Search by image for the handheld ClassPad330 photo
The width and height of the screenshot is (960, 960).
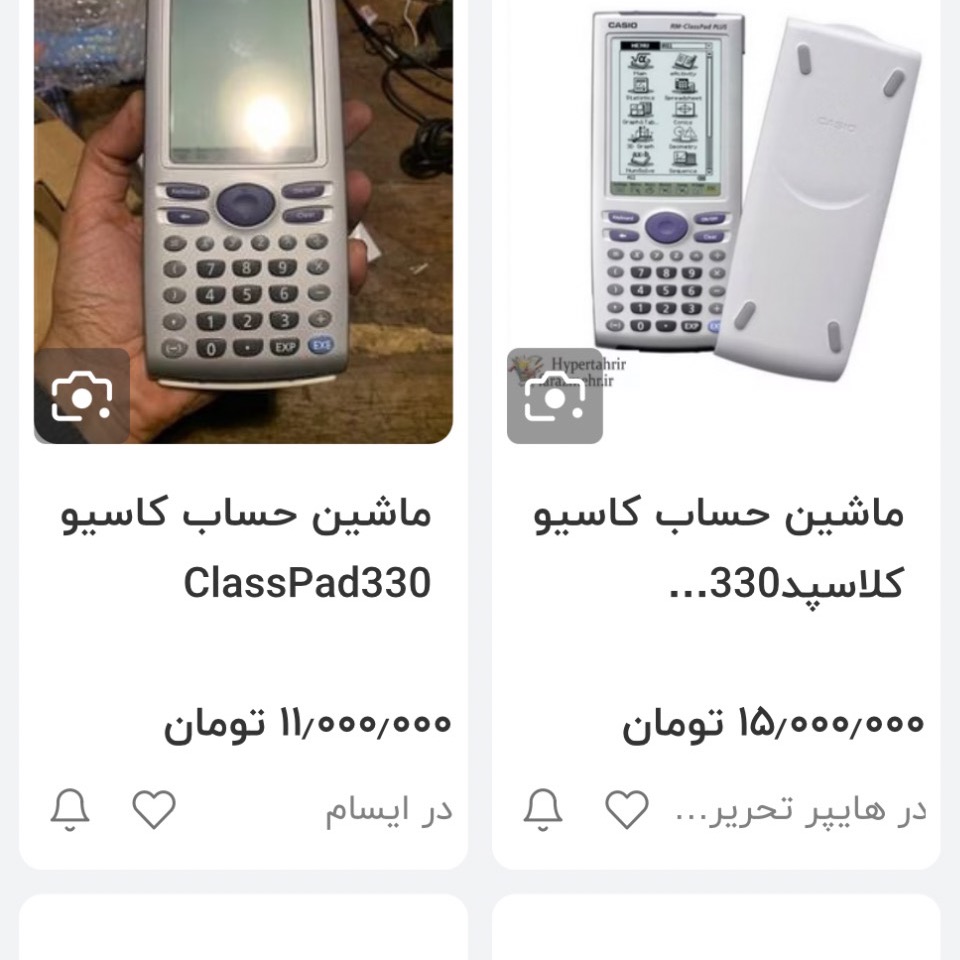[82, 396]
